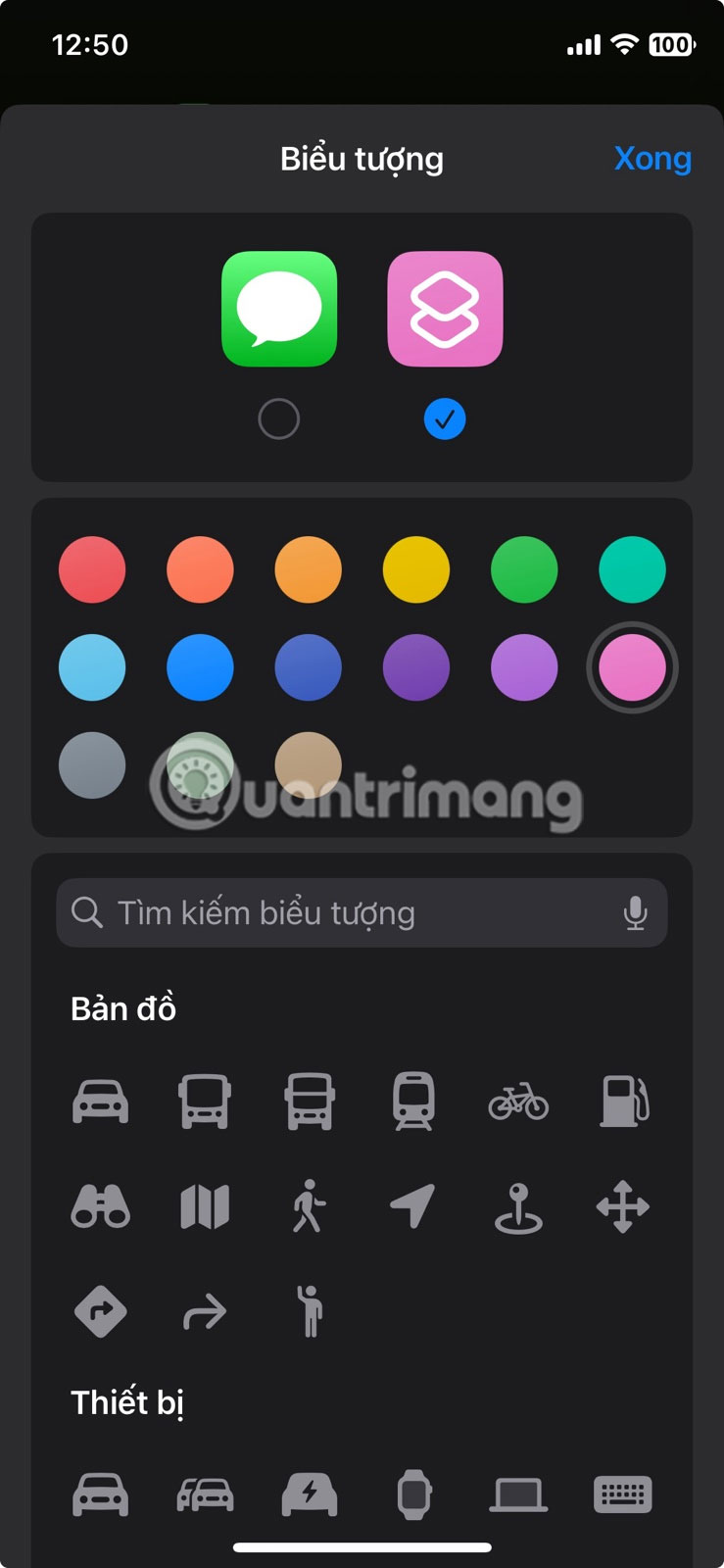Select the tram train glyph
The image size is (724, 1568).
(413, 1102)
